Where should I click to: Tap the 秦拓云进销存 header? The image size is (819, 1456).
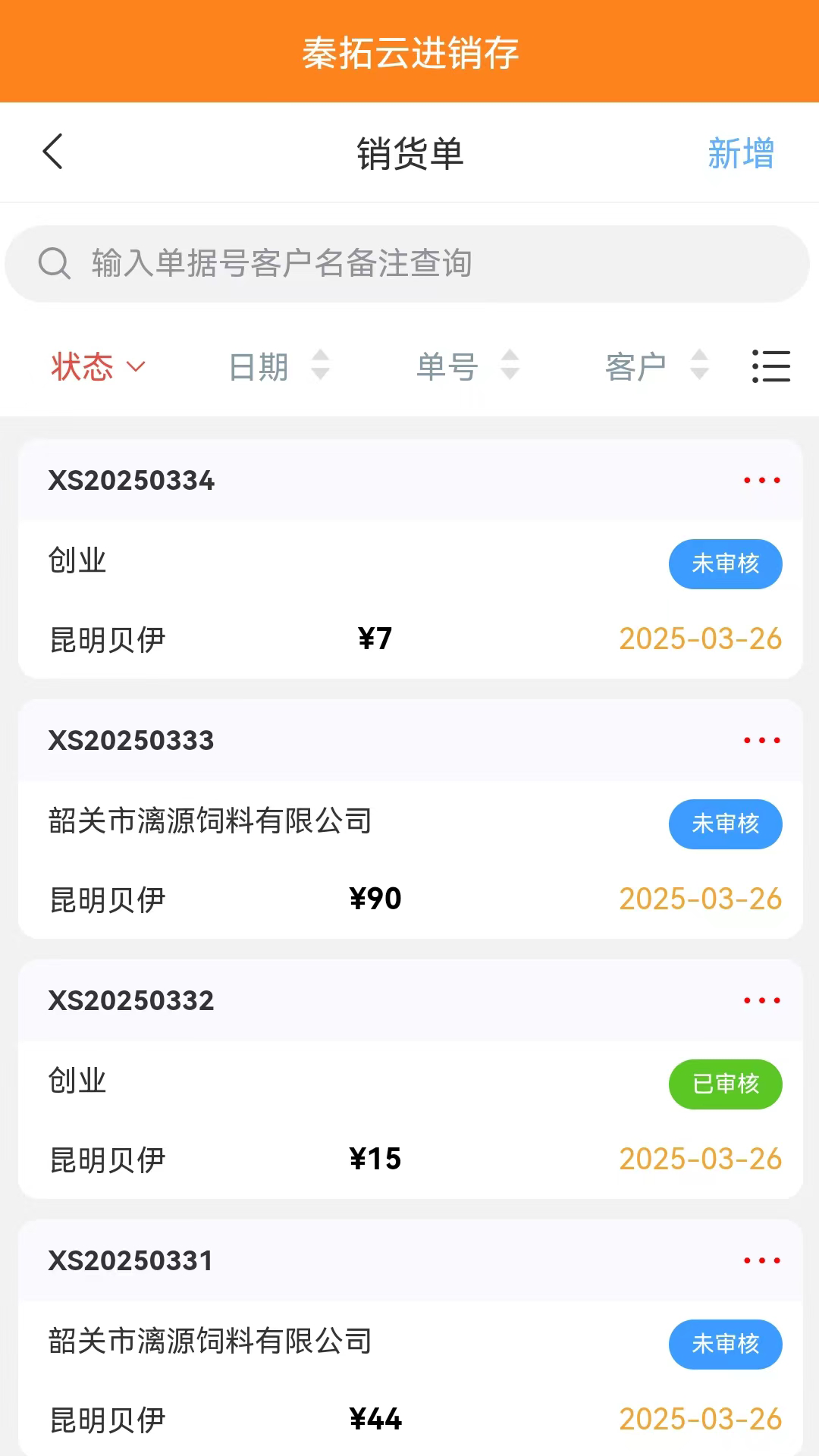pyautogui.click(x=409, y=54)
